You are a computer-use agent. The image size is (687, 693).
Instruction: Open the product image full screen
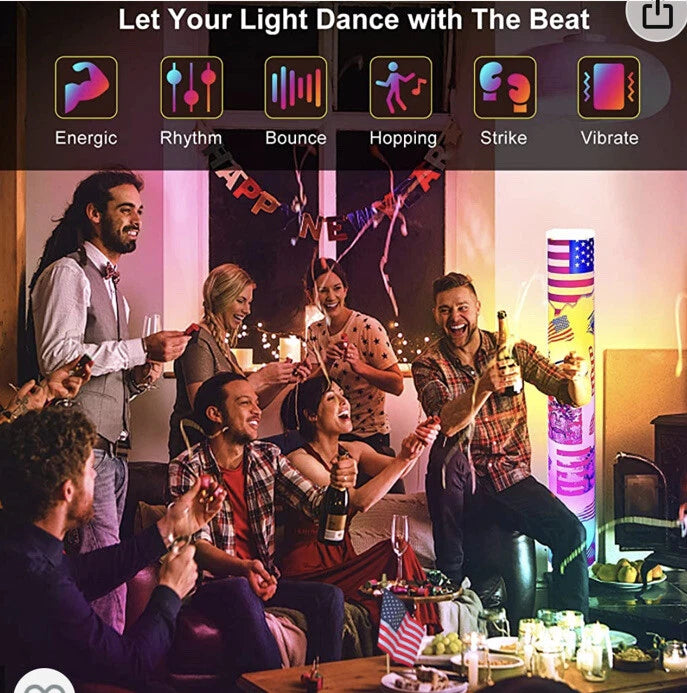click(x=343, y=400)
